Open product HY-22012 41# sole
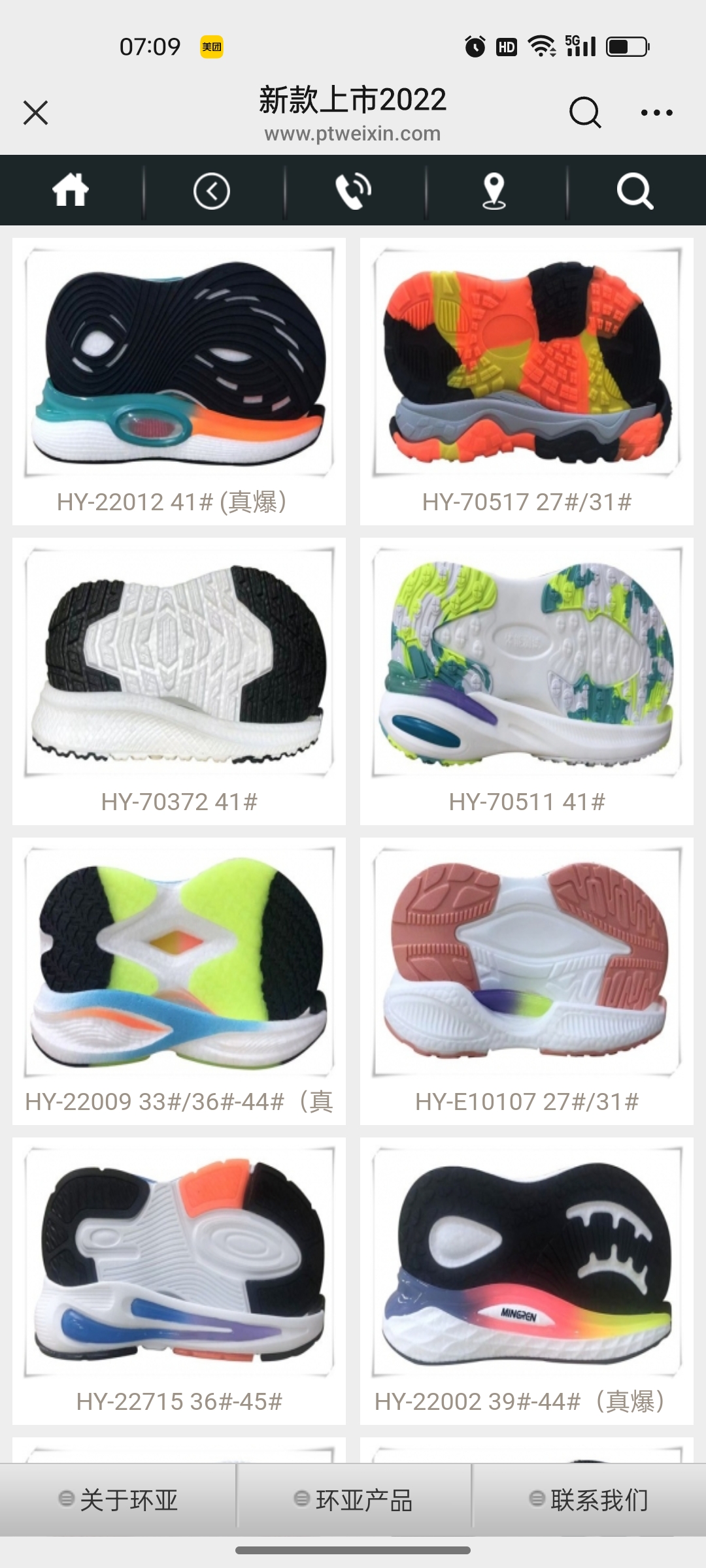Viewport: 706px width, 1568px height. click(x=179, y=366)
